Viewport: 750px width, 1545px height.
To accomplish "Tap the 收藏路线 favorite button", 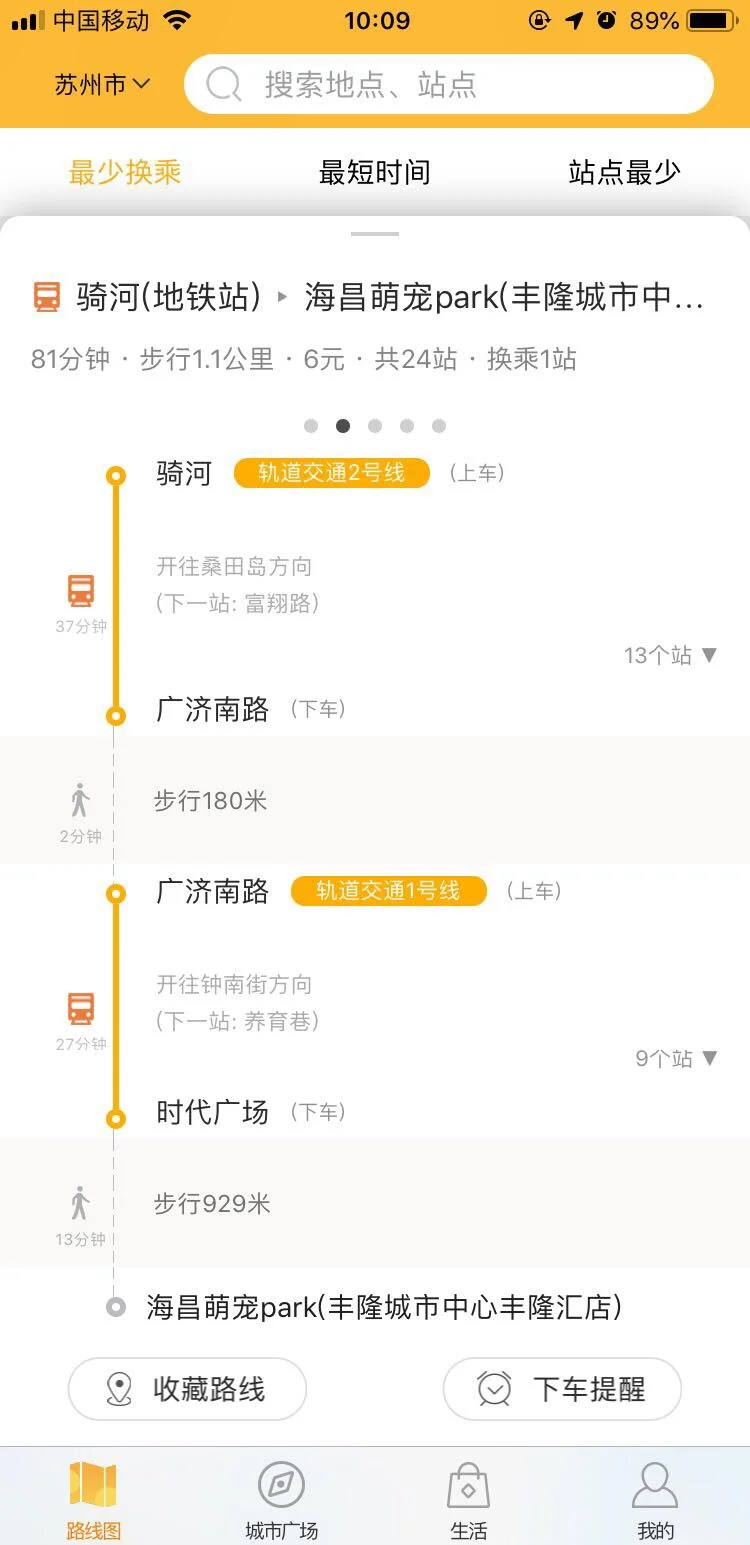I will click(187, 1389).
